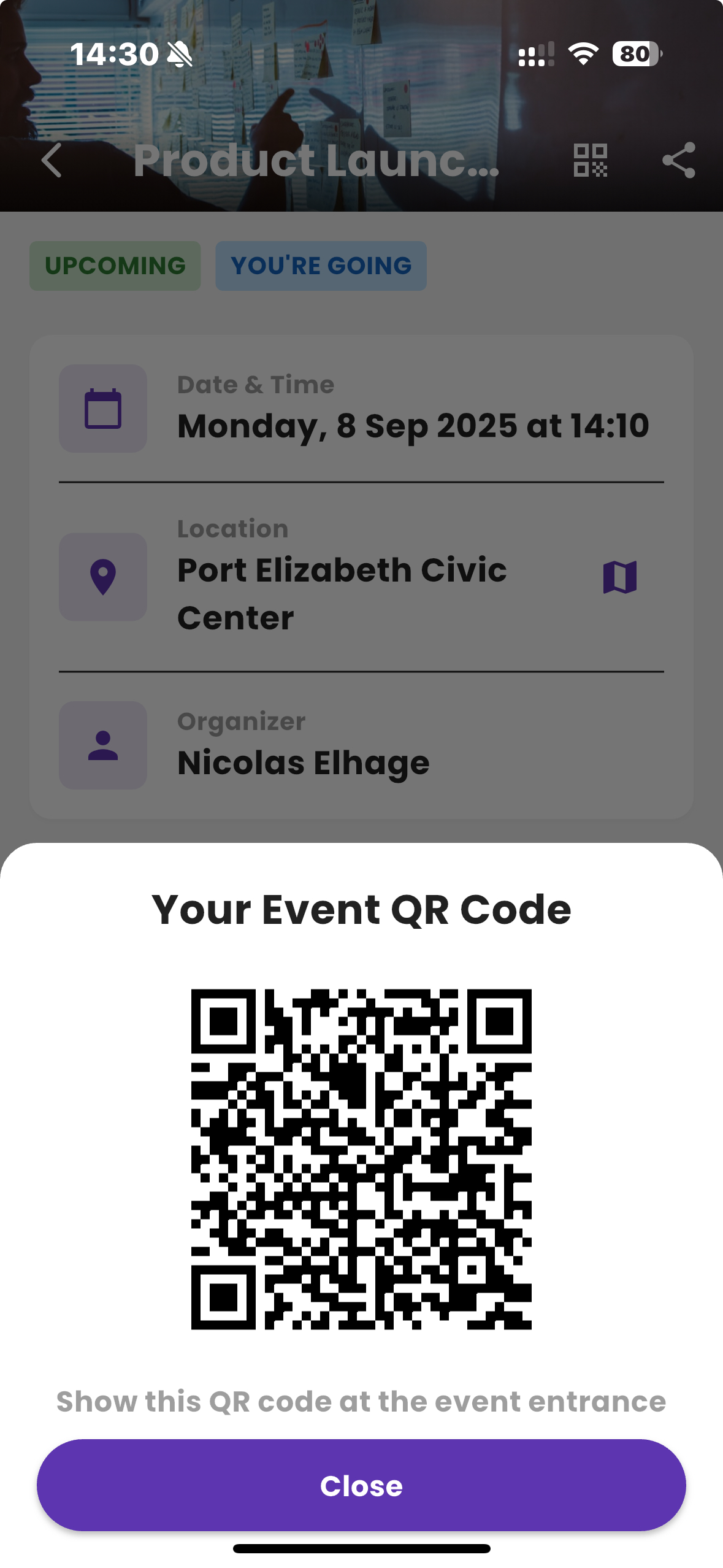723x1568 pixels.
Task: Select the calendar icon beside Date & Time
Action: click(102, 407)
